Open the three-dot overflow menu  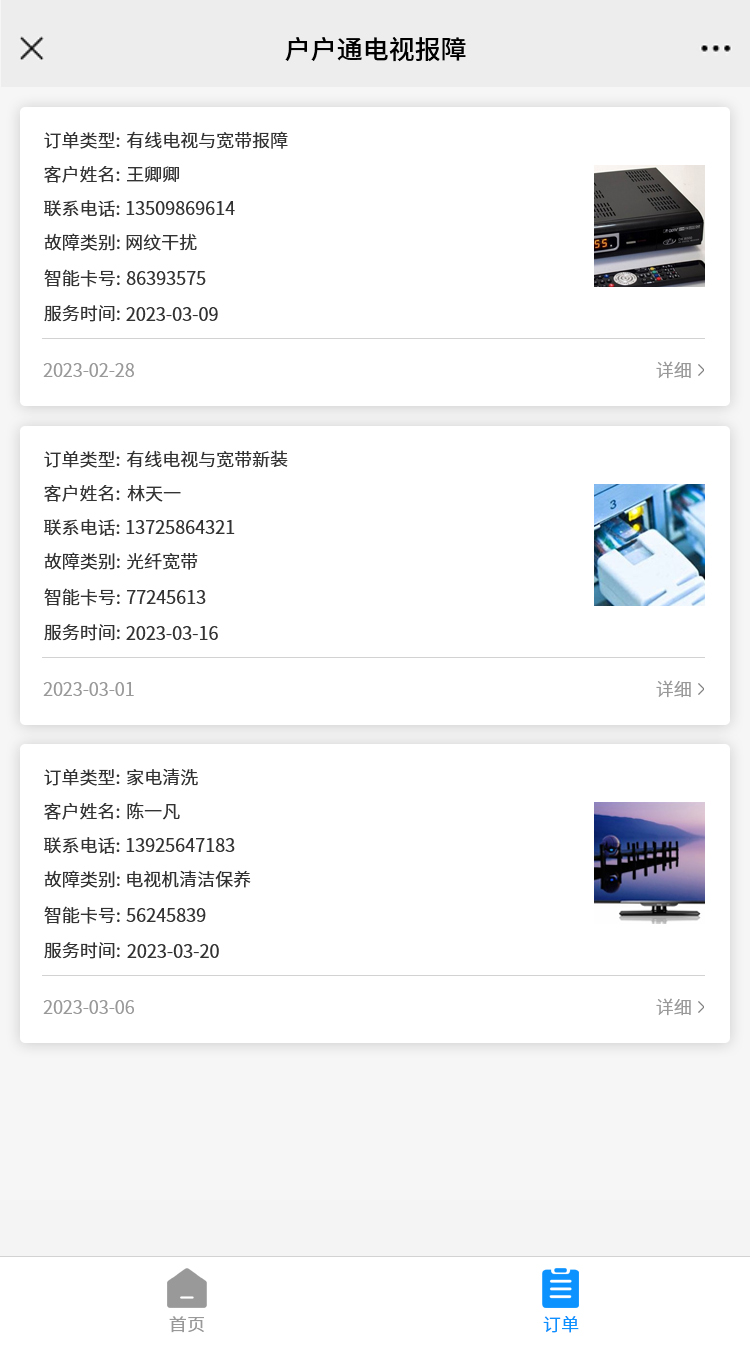click(x=715, y=48)
